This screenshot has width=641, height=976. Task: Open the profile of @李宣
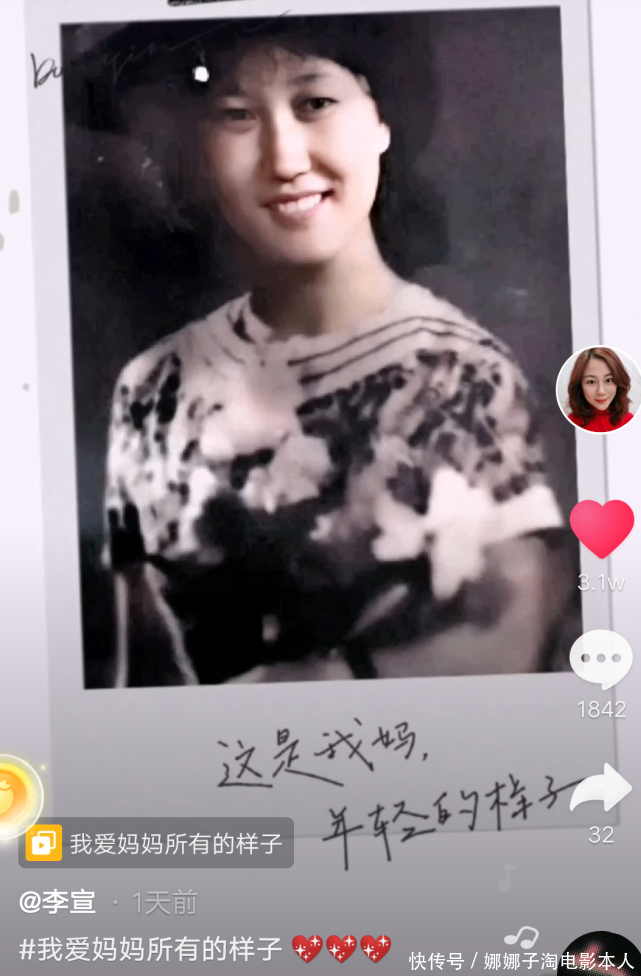[x=57, y=902]
